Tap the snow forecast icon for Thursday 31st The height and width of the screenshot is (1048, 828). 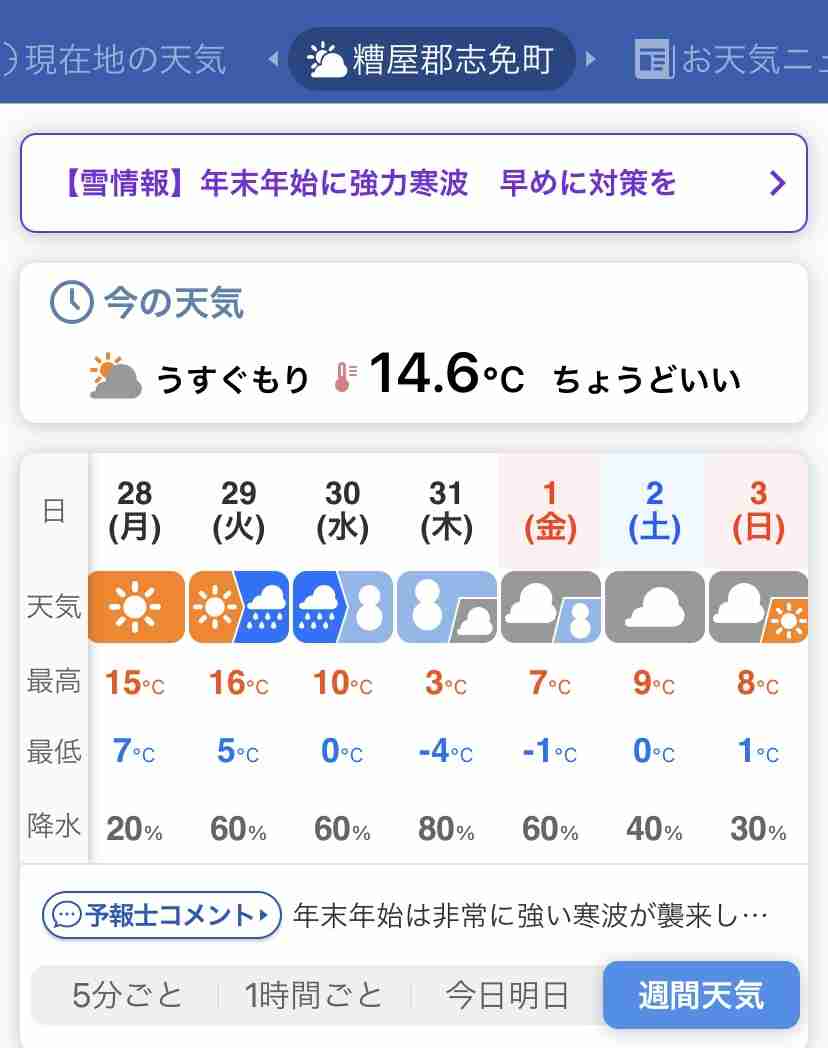(446, 606)
